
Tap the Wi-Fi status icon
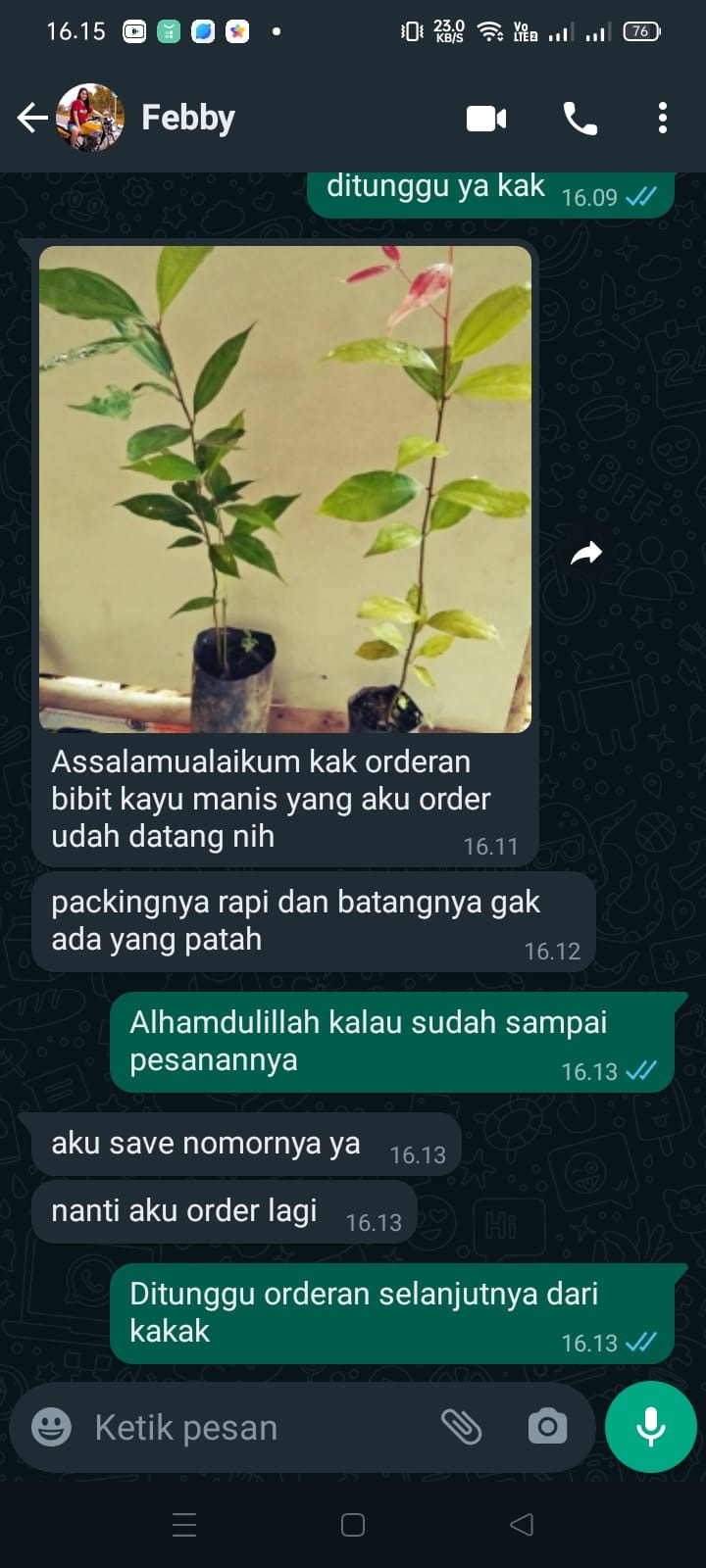click(x=490, y=29)
